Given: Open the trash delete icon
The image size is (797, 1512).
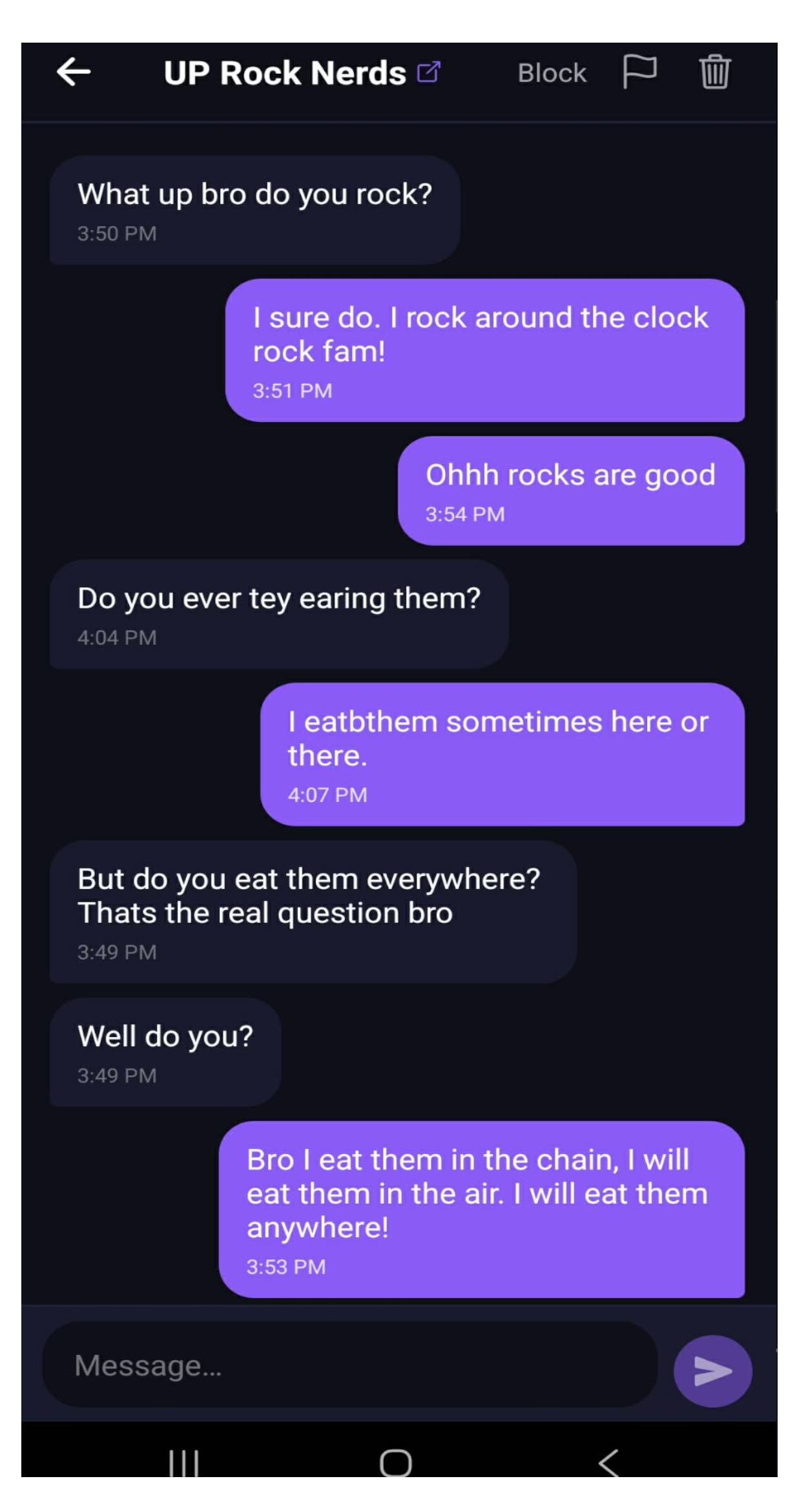Looking at the screenshot, I should click(715, 71).
